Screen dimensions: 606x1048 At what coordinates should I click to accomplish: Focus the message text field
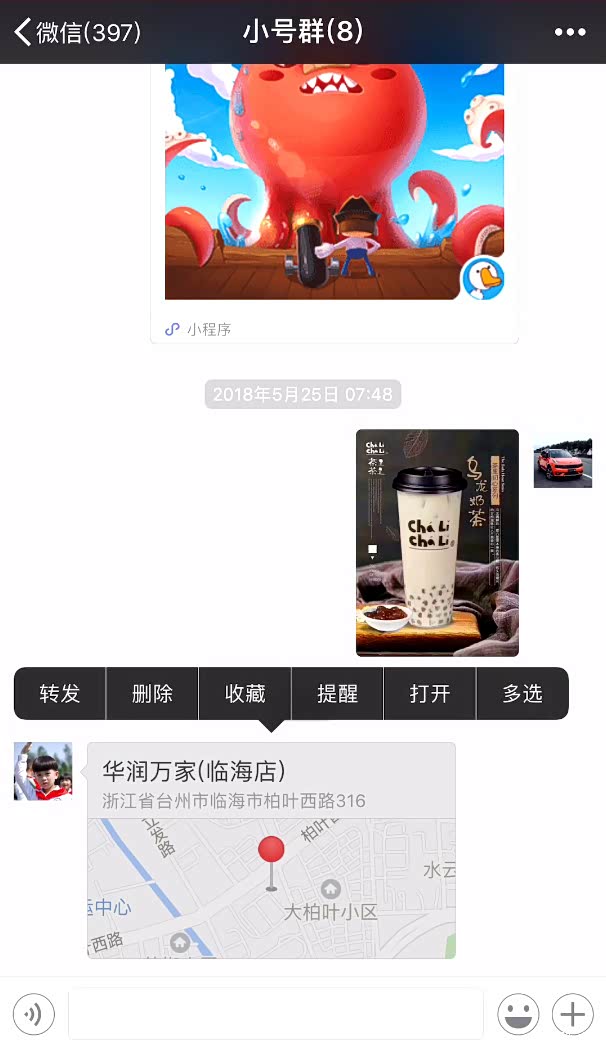pyautogui.click(x=275, y=1014)
